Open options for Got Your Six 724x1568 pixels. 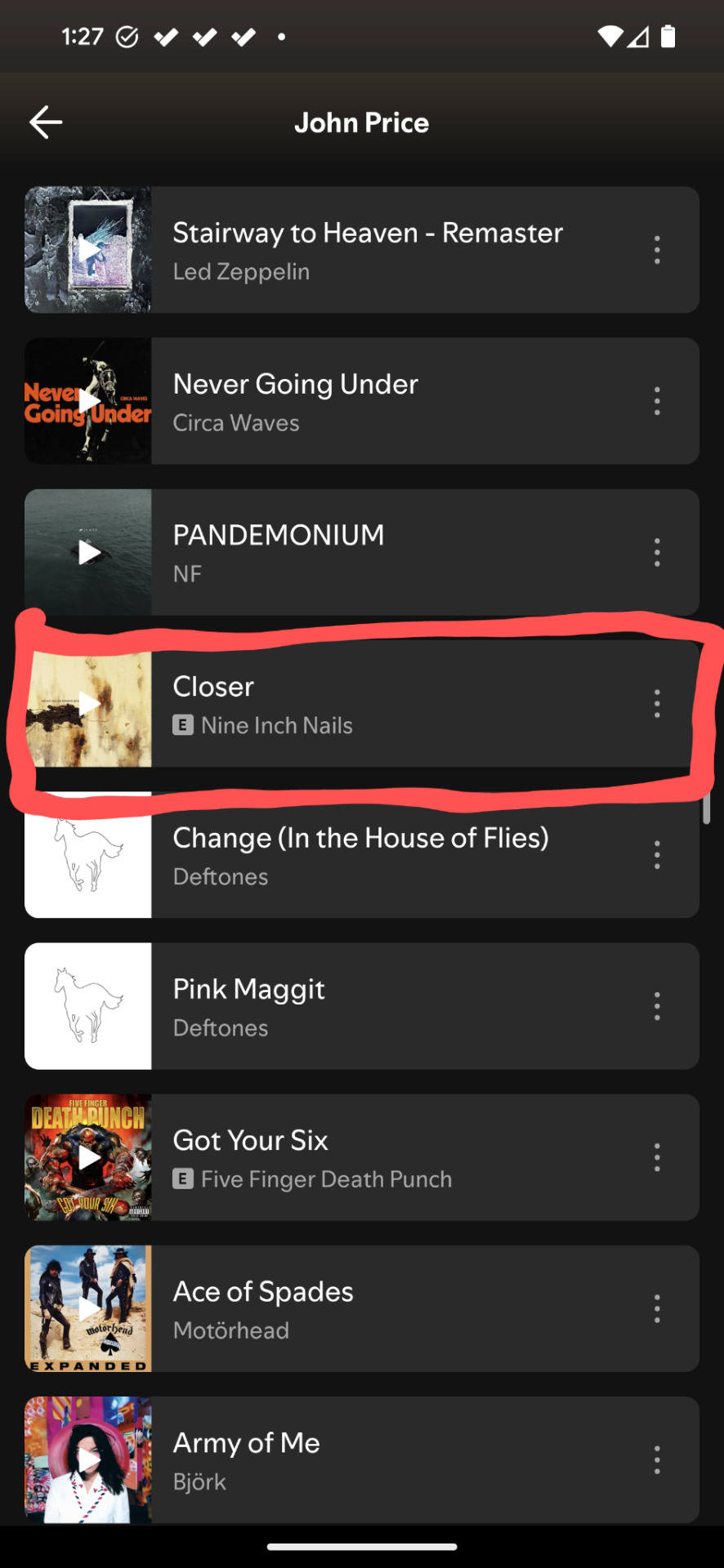point(657,1157)
